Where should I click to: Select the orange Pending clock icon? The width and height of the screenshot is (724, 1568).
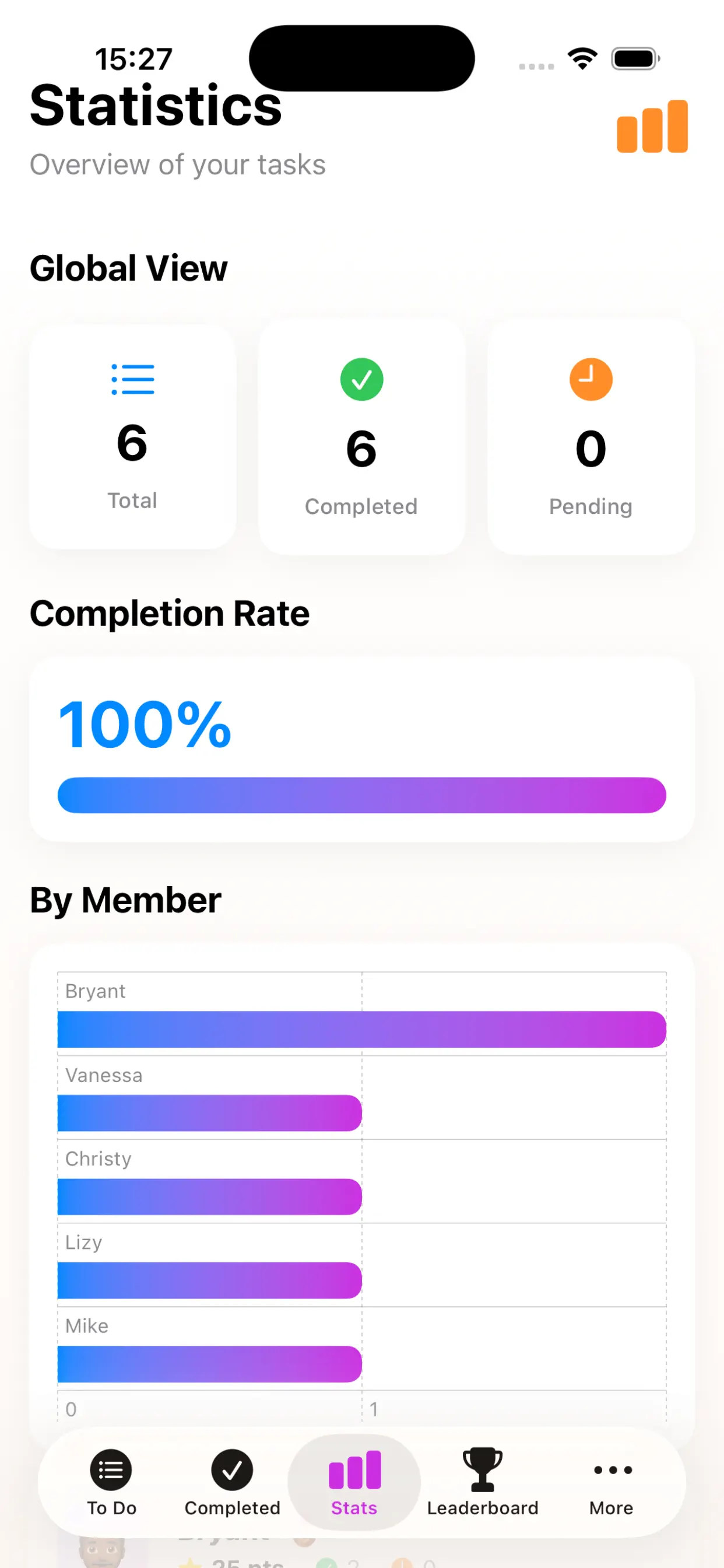pos(590,379)
